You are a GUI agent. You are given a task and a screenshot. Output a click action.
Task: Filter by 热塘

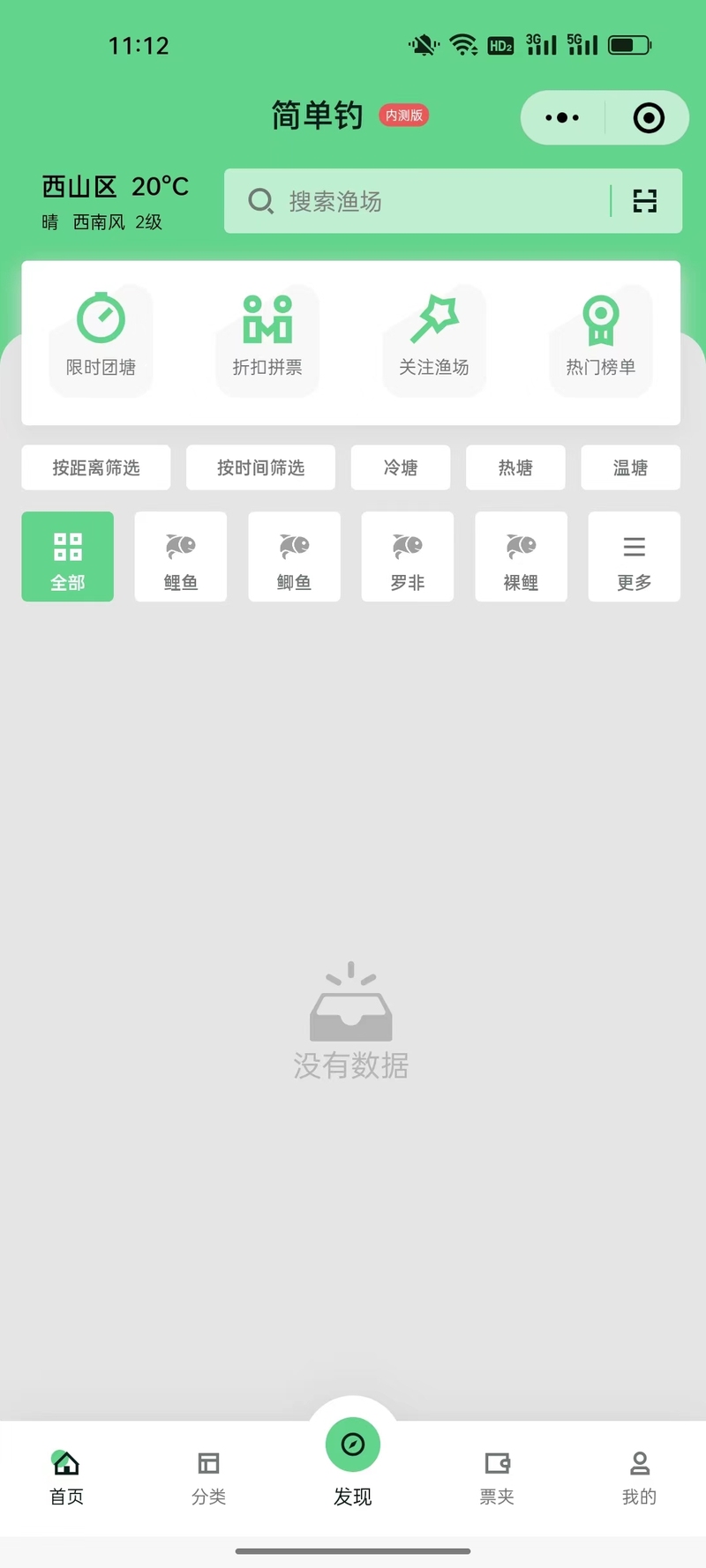[x=515, y=467]
